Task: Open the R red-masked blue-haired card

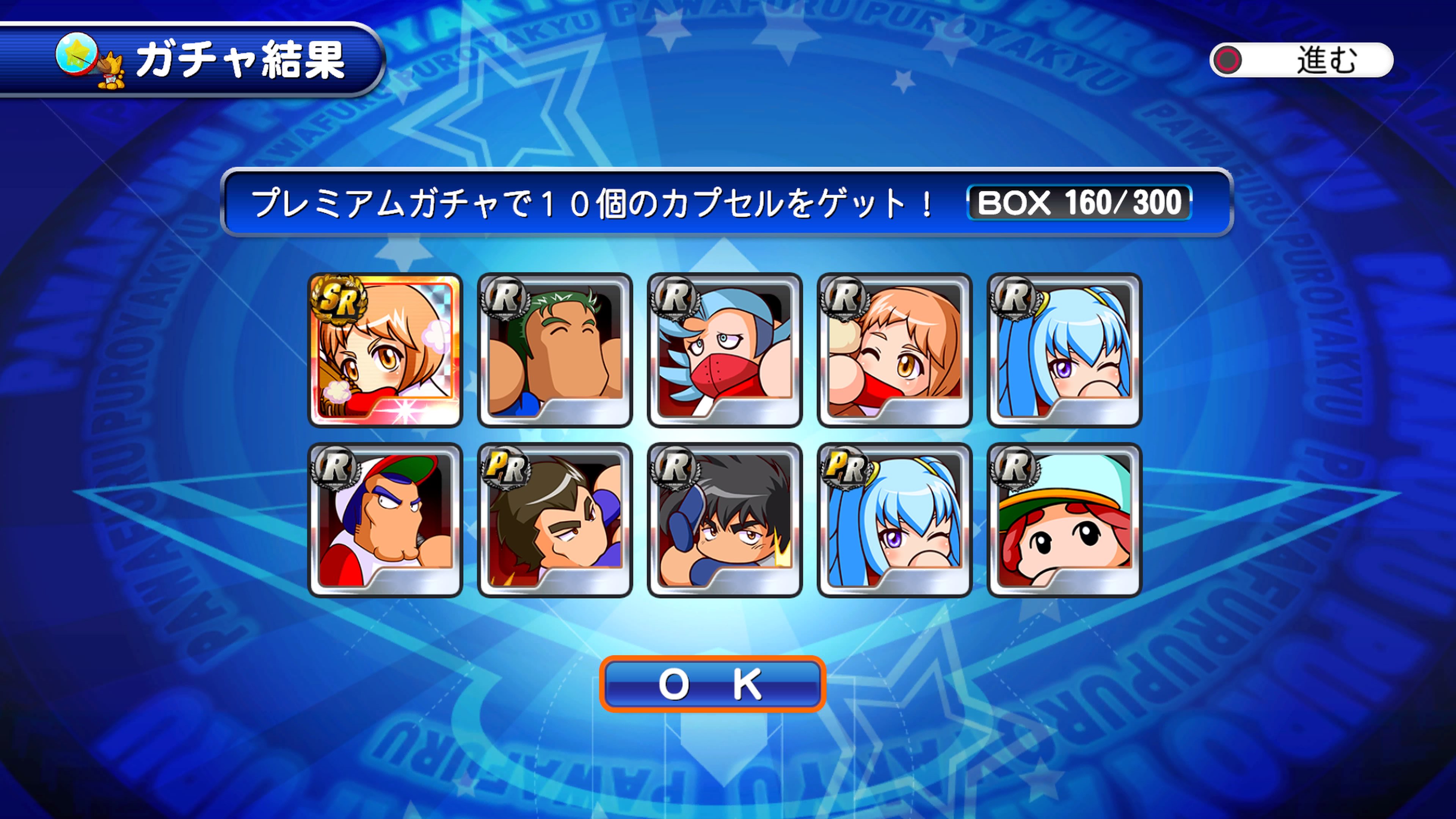Action: point(725,350)
